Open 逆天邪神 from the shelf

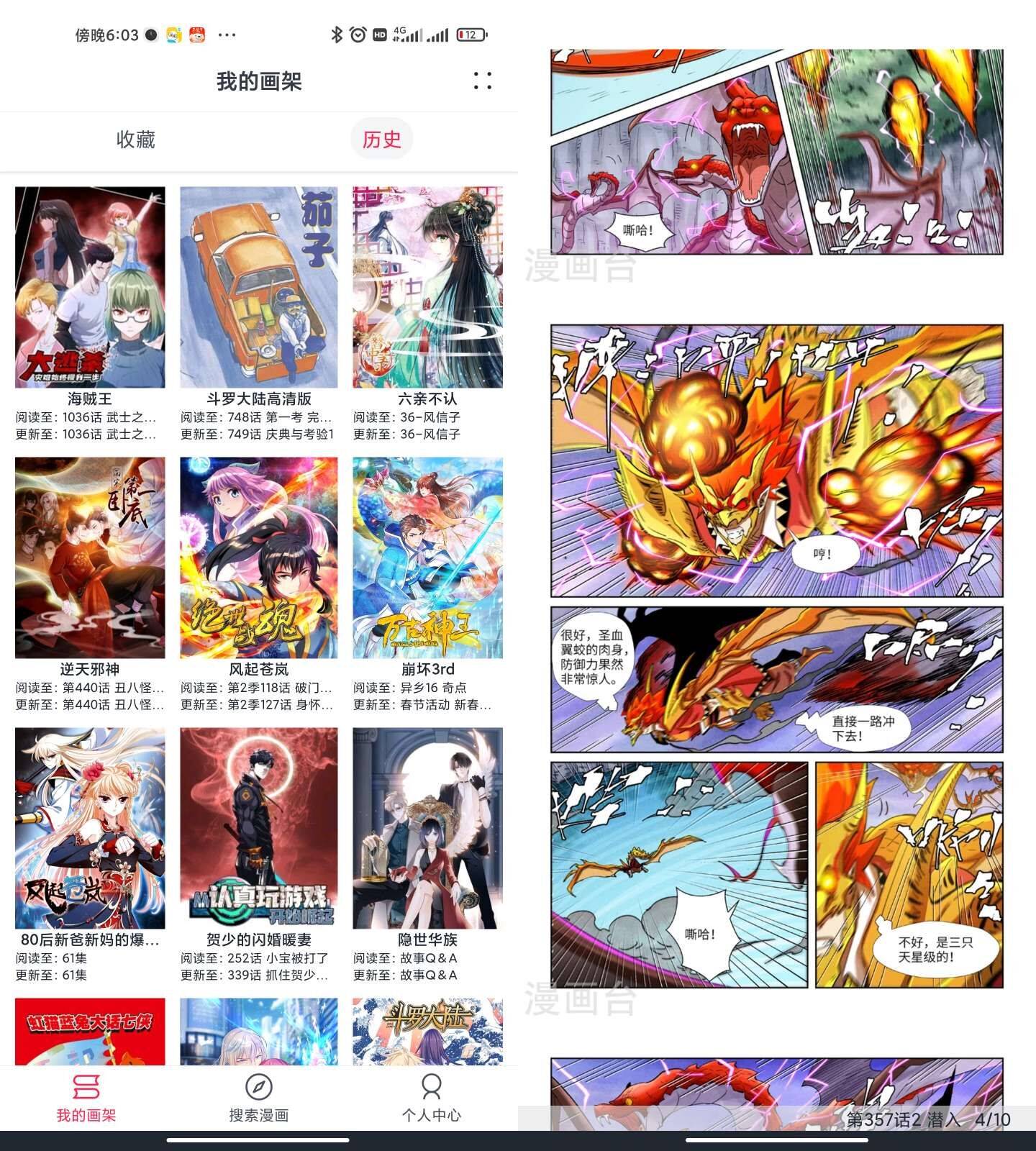coord(88,558)
